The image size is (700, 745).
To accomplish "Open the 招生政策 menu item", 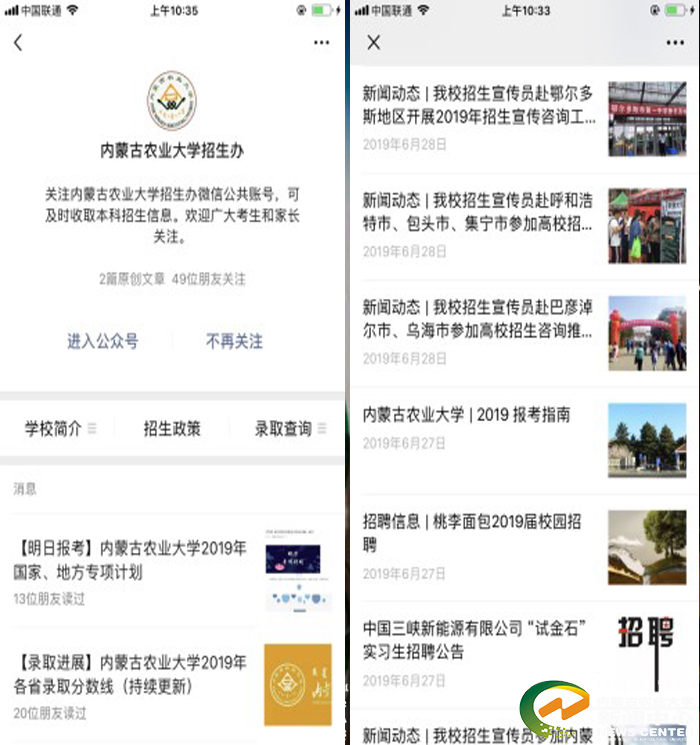I will point(172,429).
